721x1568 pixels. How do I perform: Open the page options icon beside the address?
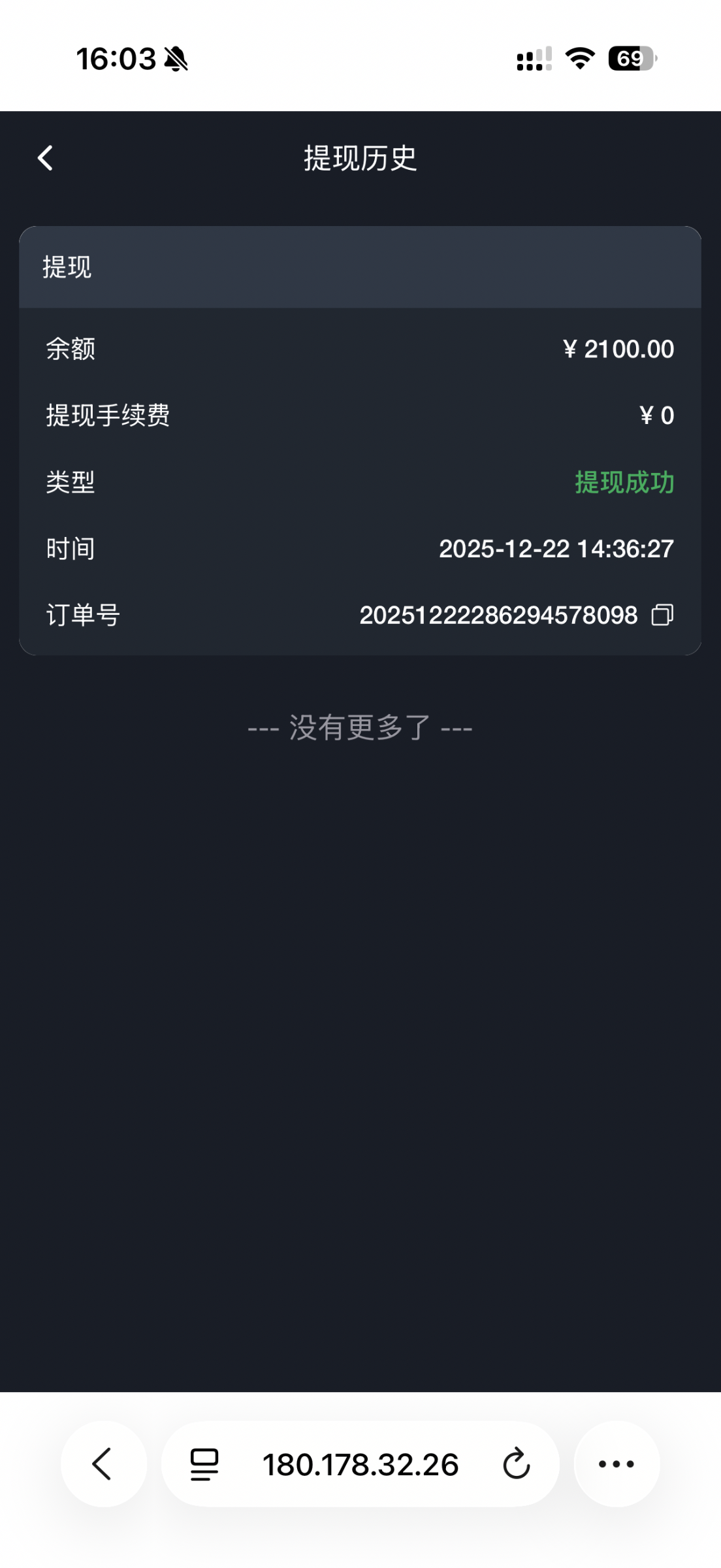pyautogui.click(x=204, y=1463)
